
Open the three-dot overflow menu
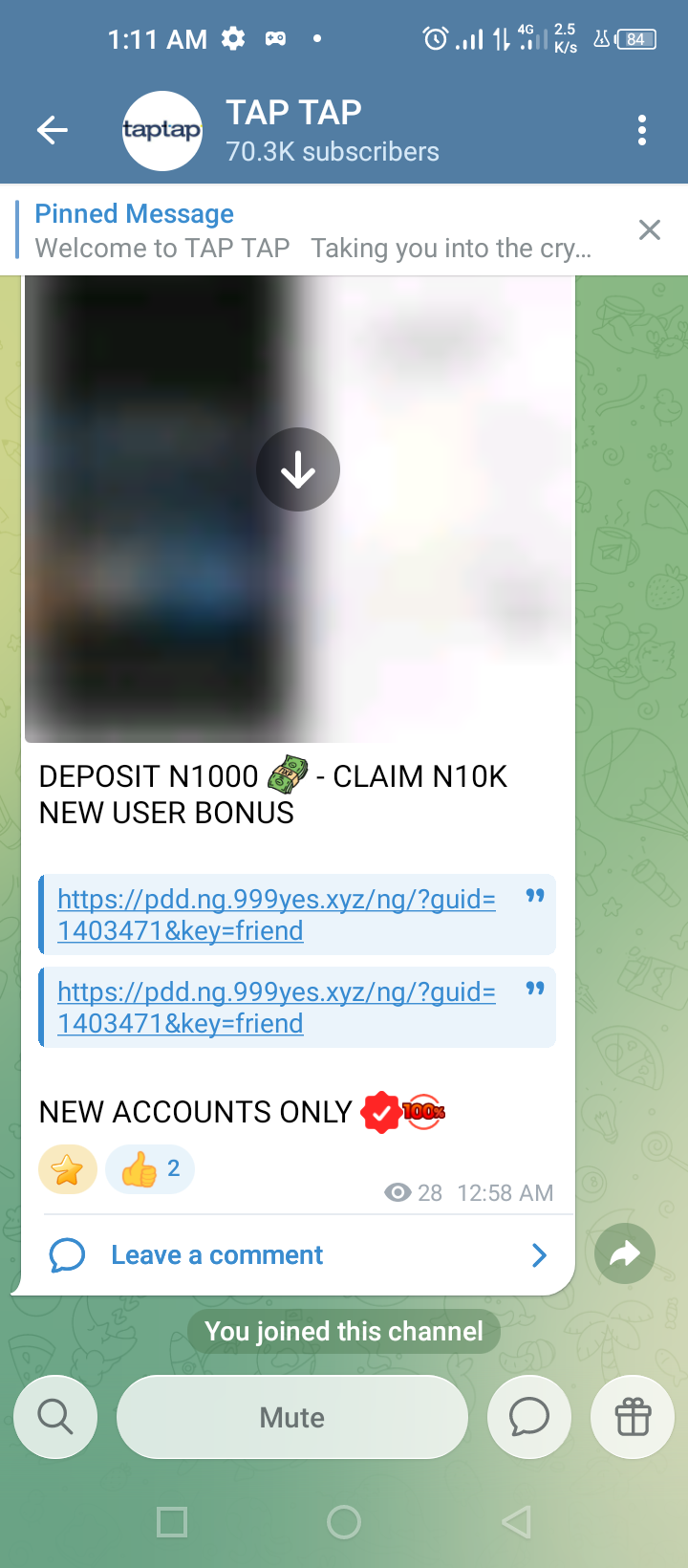point(642,130)
